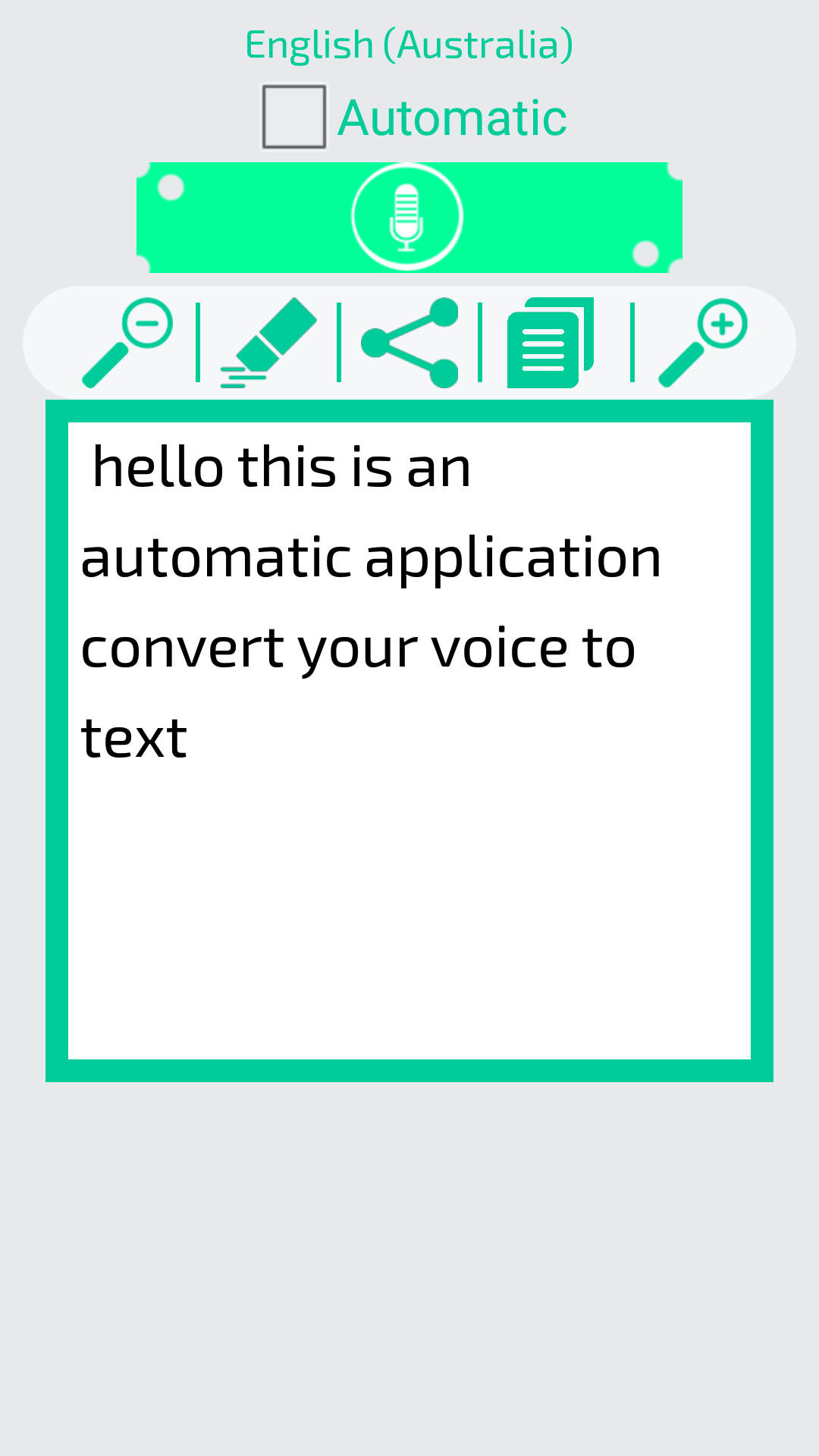The width and height of the screenshot is (819, 1456).
Task: Tap the Automatic label text
Action: click(453, 115)
